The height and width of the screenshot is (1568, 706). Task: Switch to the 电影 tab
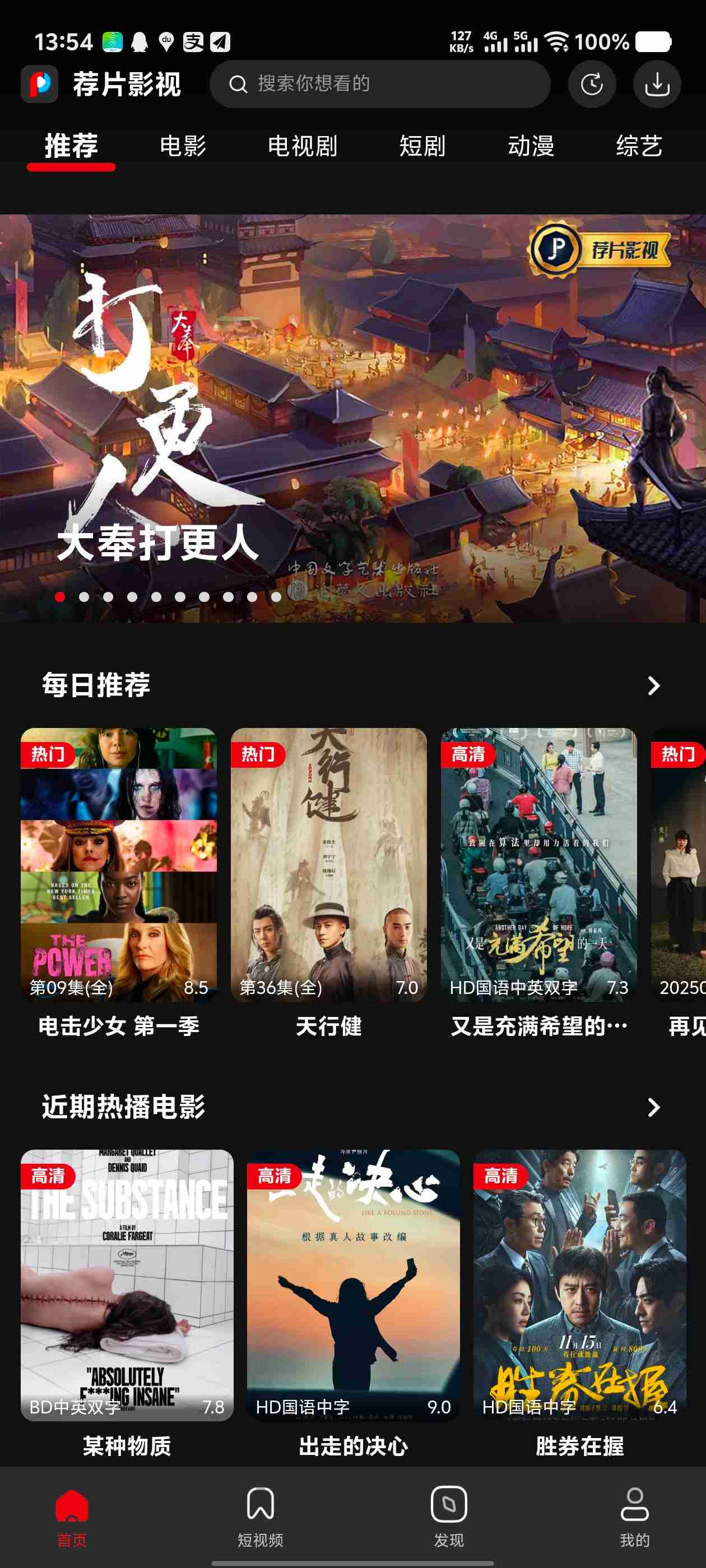[x=183, y=146]
